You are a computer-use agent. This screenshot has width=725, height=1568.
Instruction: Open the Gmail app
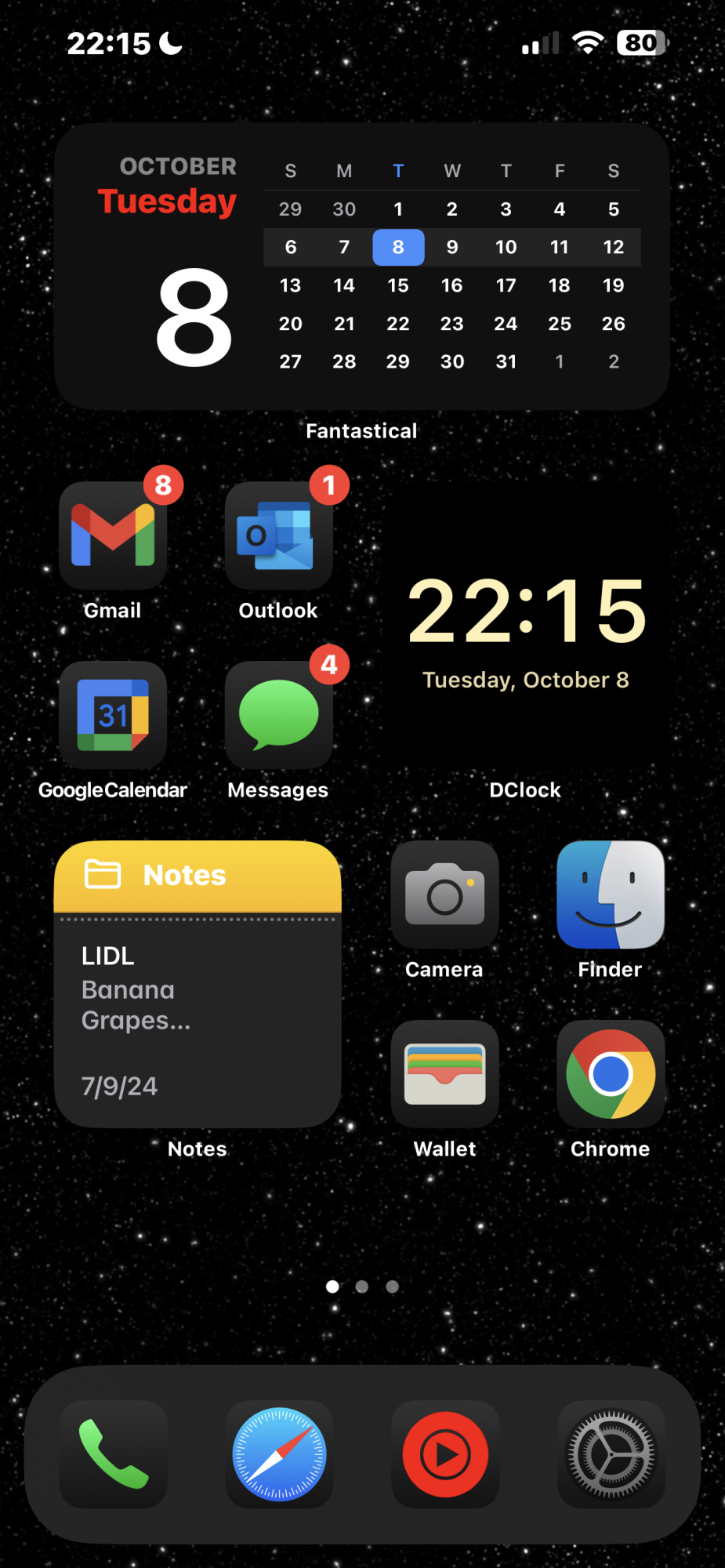pos(113,536)
